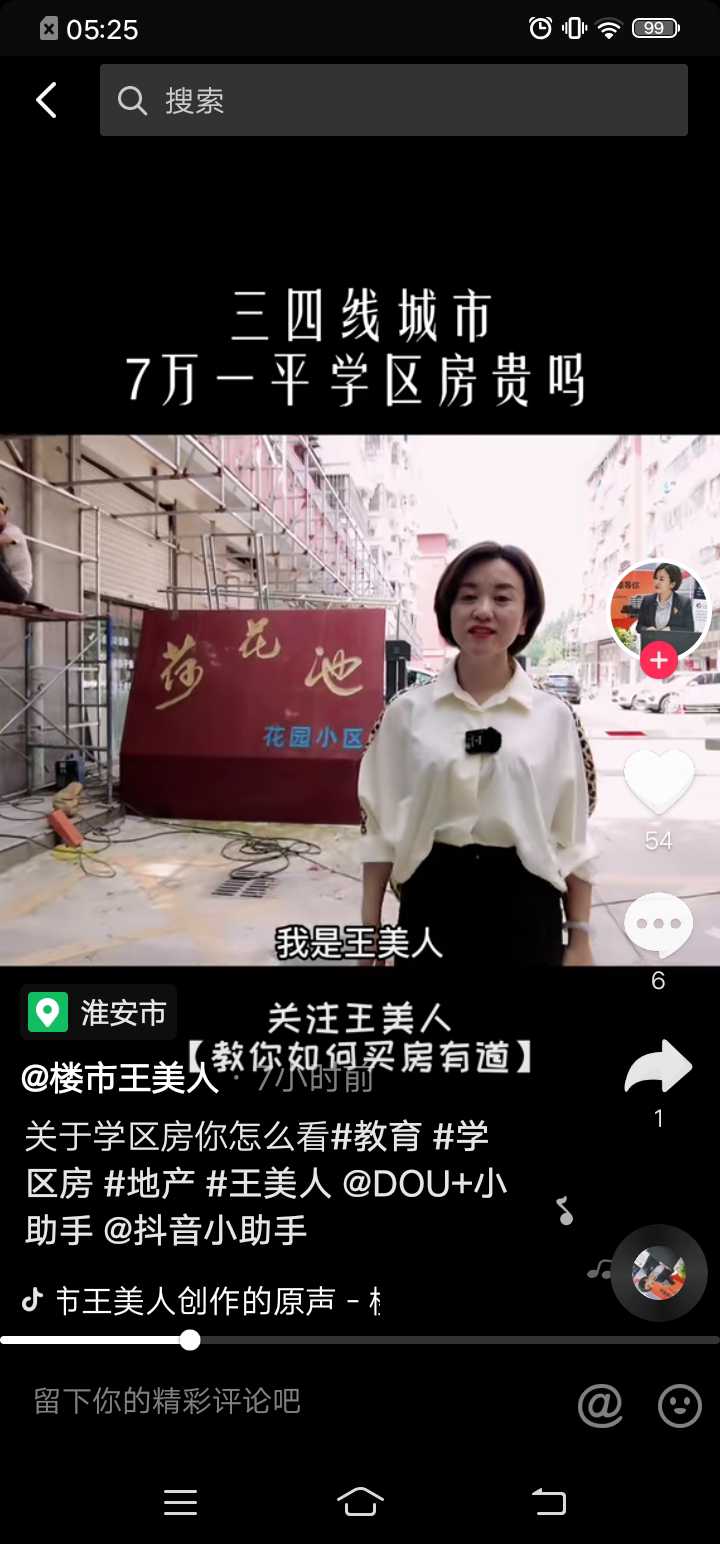
Task: Pause the playing video
Action: (300, 700)
